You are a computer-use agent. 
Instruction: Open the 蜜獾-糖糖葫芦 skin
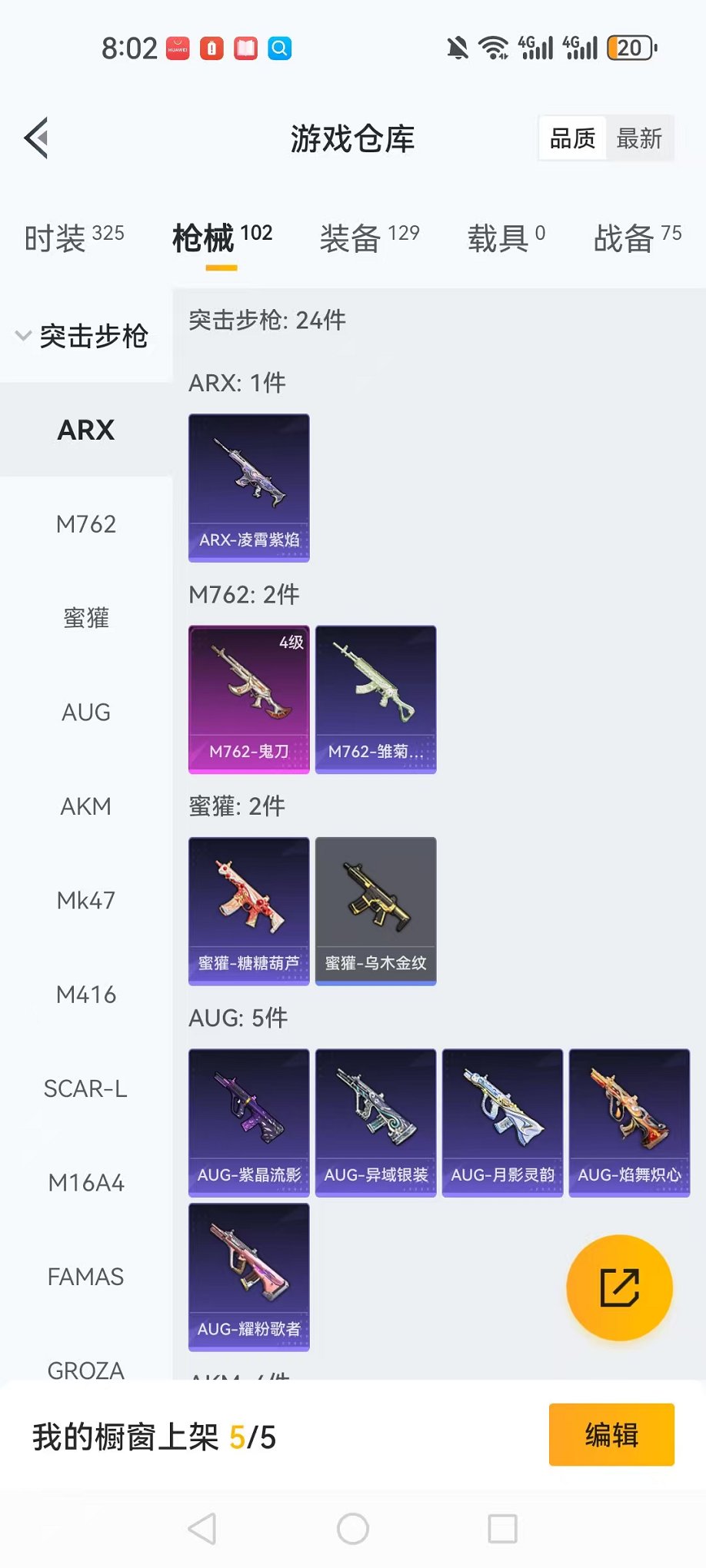point(249,910)
